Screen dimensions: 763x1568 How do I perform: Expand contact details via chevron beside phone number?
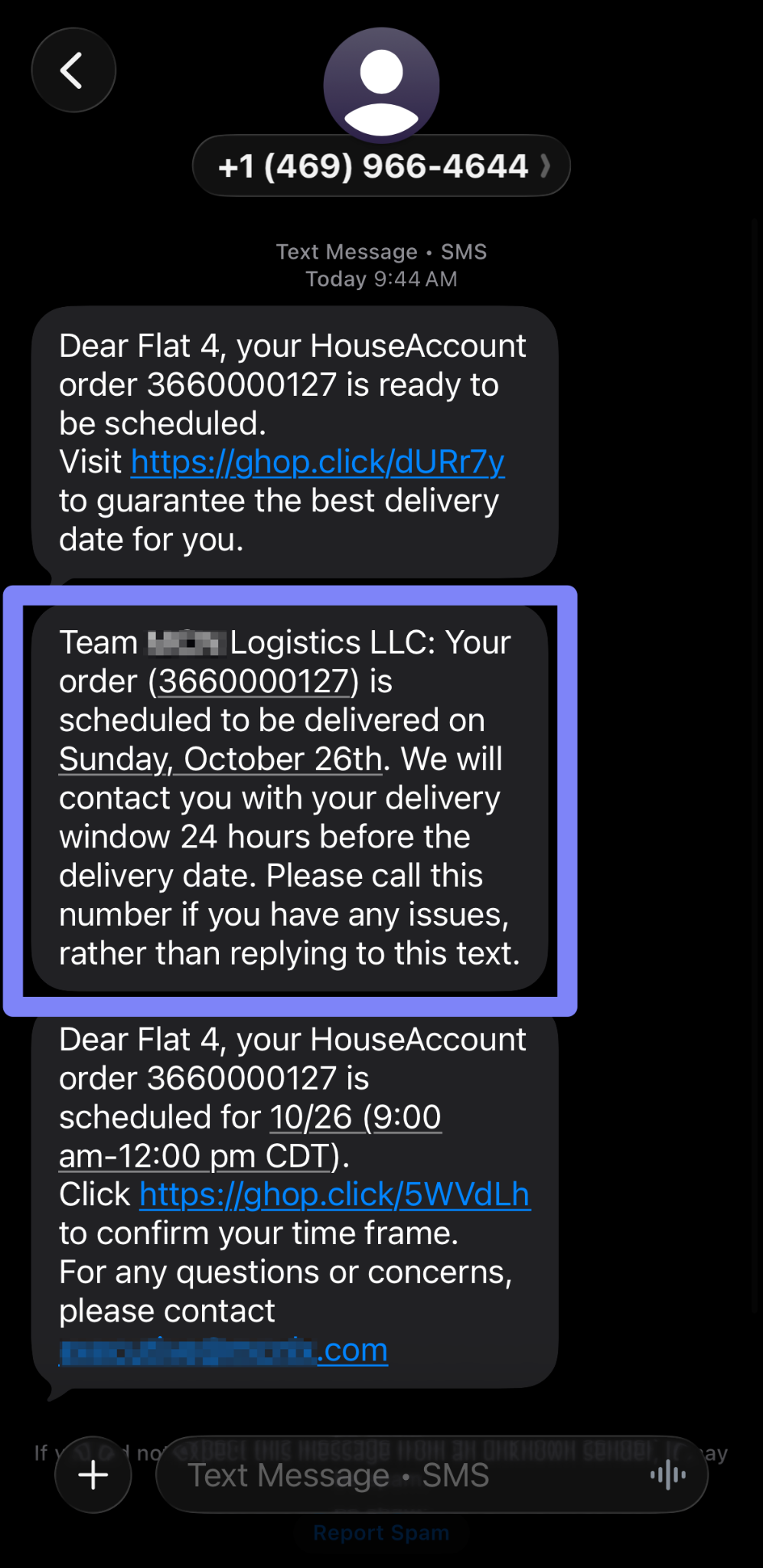tap(545, 165)
